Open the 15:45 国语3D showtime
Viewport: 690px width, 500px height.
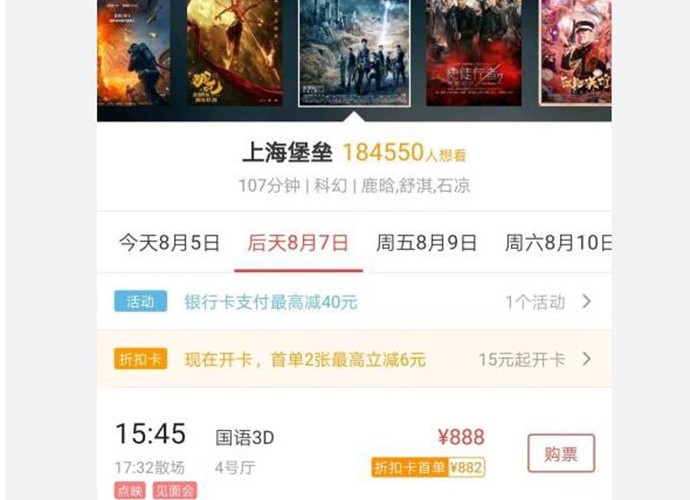click(x=300, y=445)
